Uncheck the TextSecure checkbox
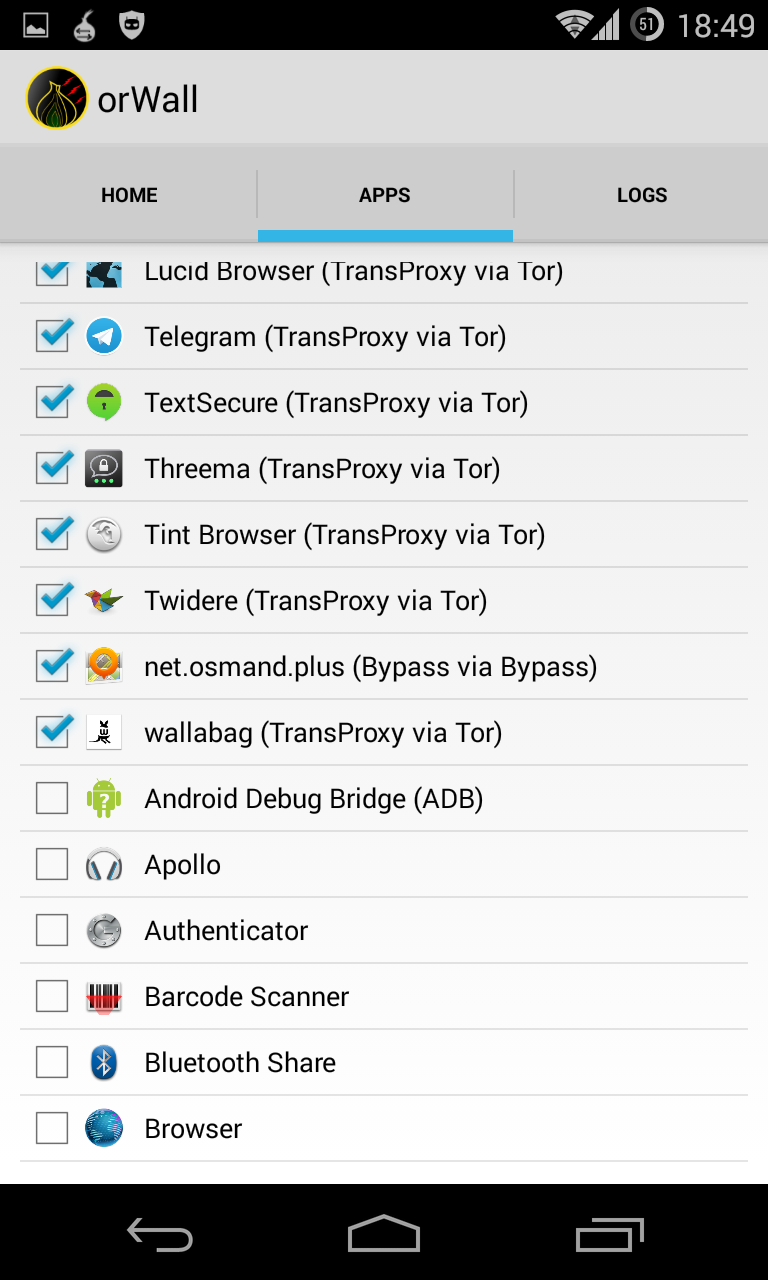The height and width of the screenshot is (1280, 768). tap(53, 402)
